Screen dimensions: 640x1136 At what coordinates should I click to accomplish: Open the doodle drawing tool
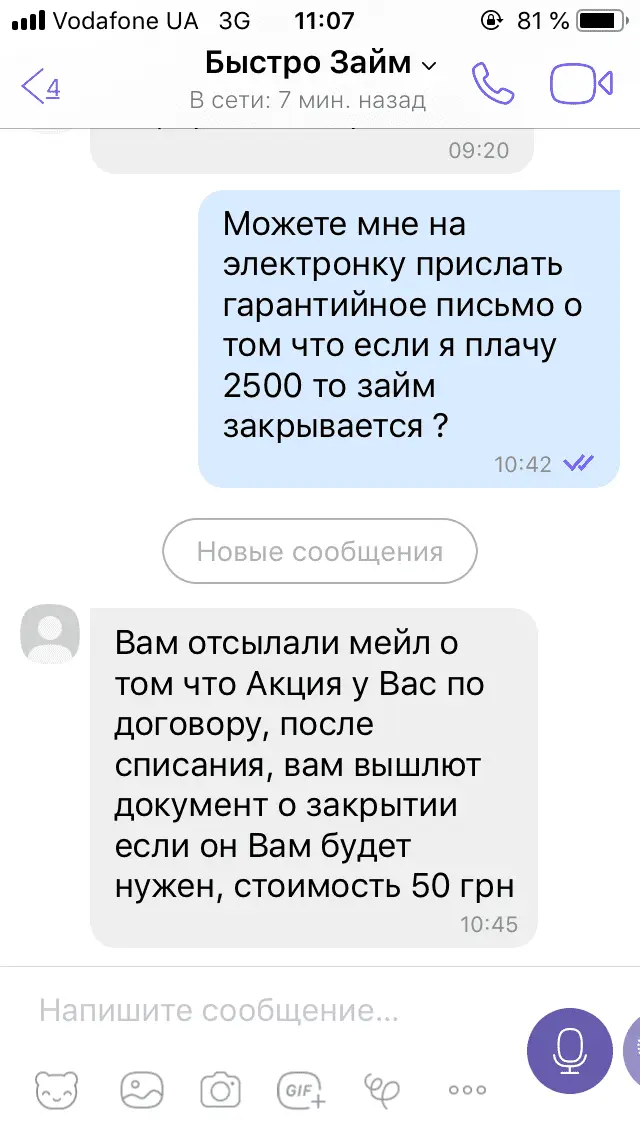click(x=382, y=1089)
